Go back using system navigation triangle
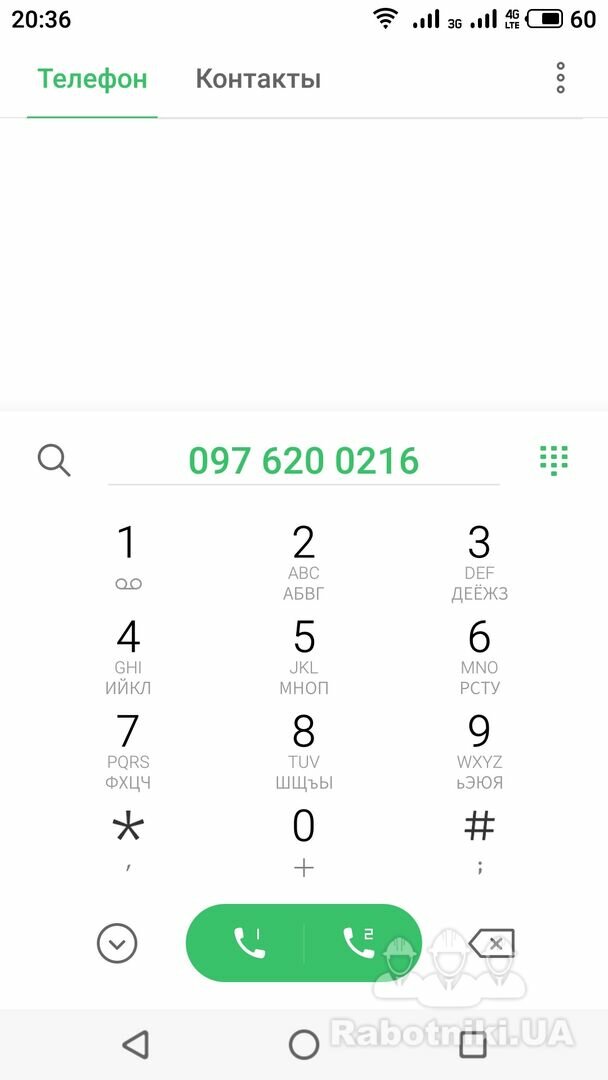 136,1044
